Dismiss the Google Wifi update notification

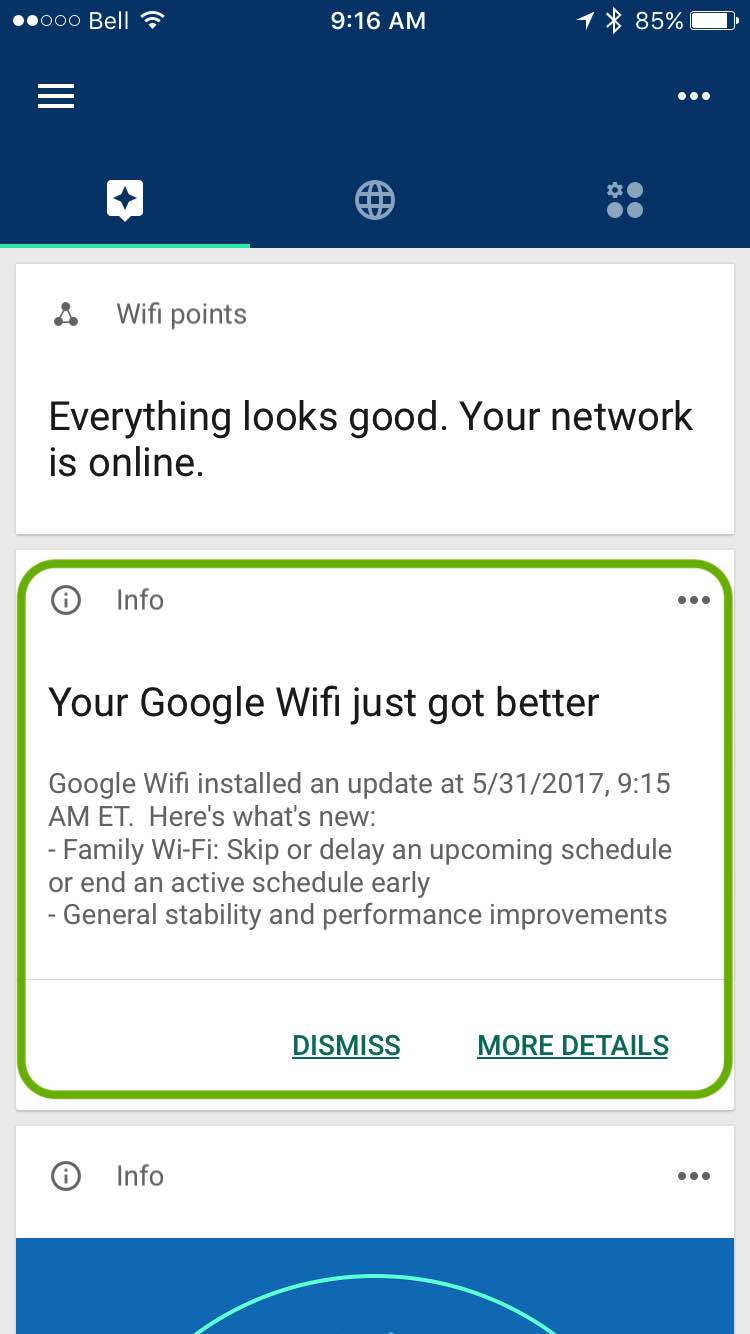pyautogui.click(x=345, y=1045)
